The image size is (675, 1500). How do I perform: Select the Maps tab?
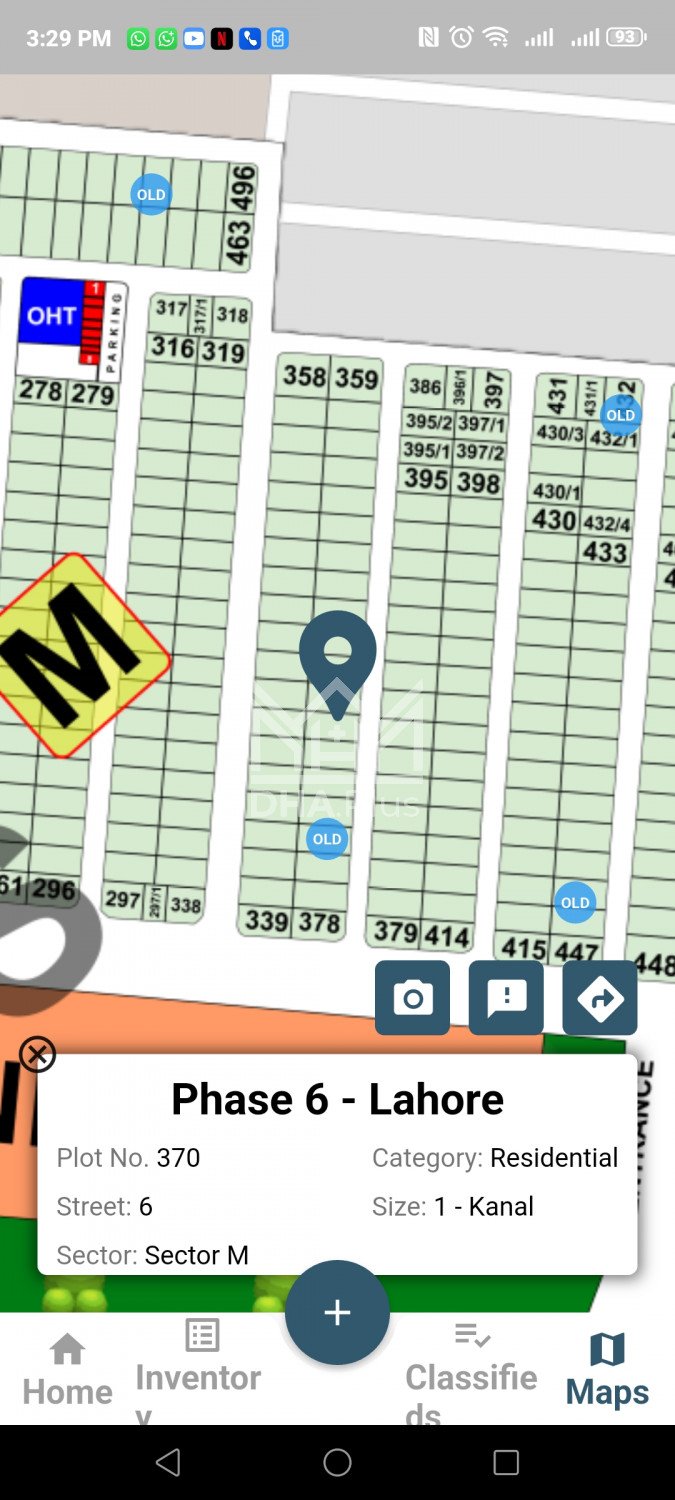coord(607,1370)
